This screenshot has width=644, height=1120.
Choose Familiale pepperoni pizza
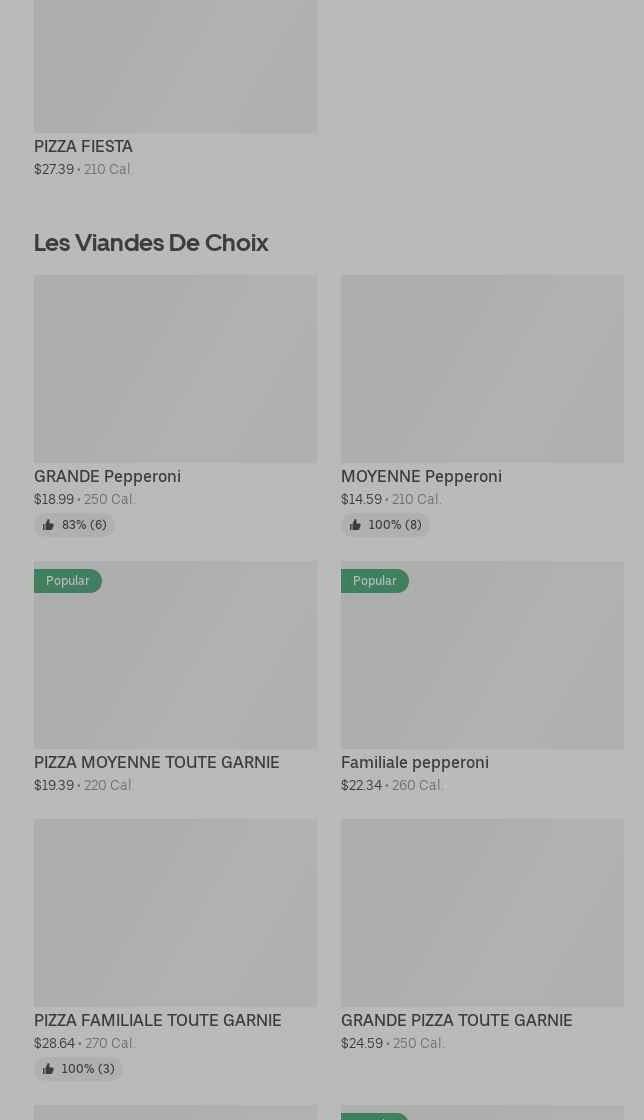415,762
